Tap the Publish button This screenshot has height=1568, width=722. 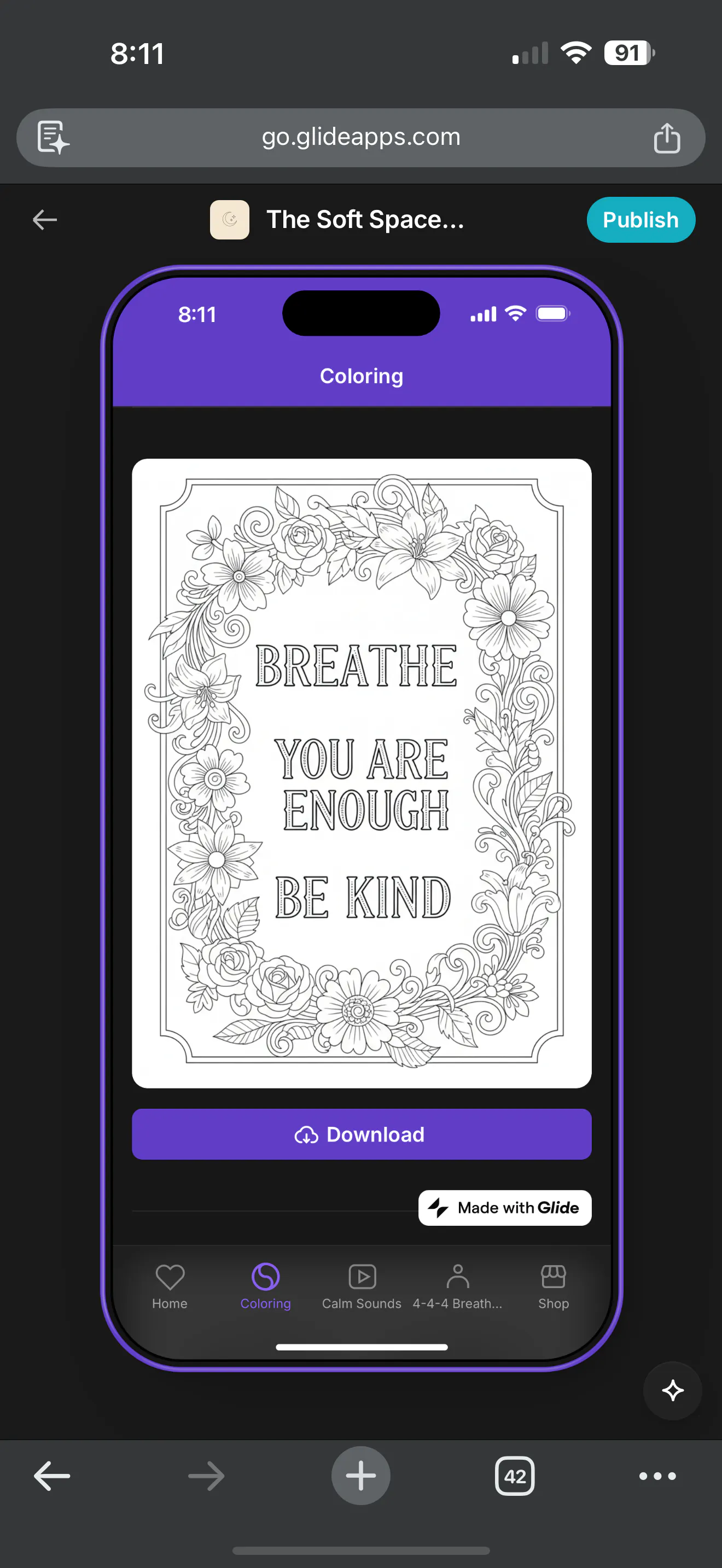coord(641,220)
